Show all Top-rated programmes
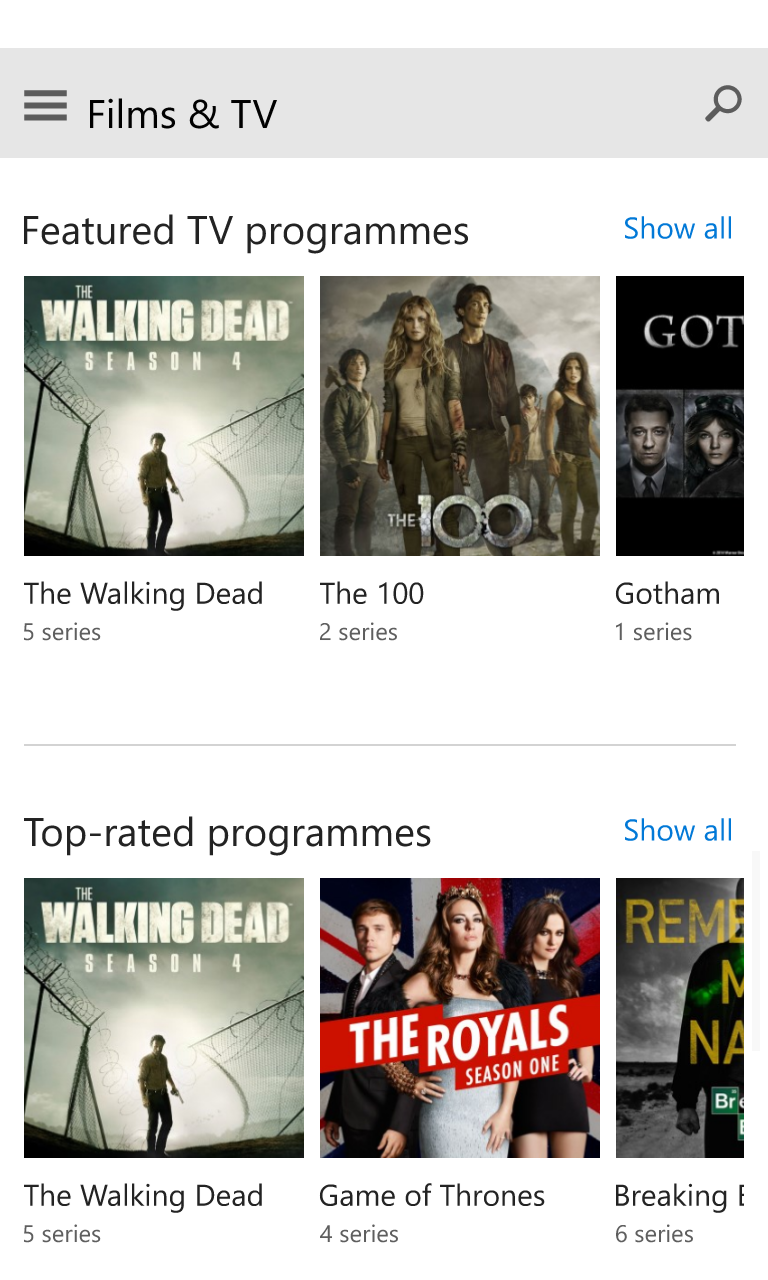Screen dimensions: 768x1280 (x=677, y=831)
